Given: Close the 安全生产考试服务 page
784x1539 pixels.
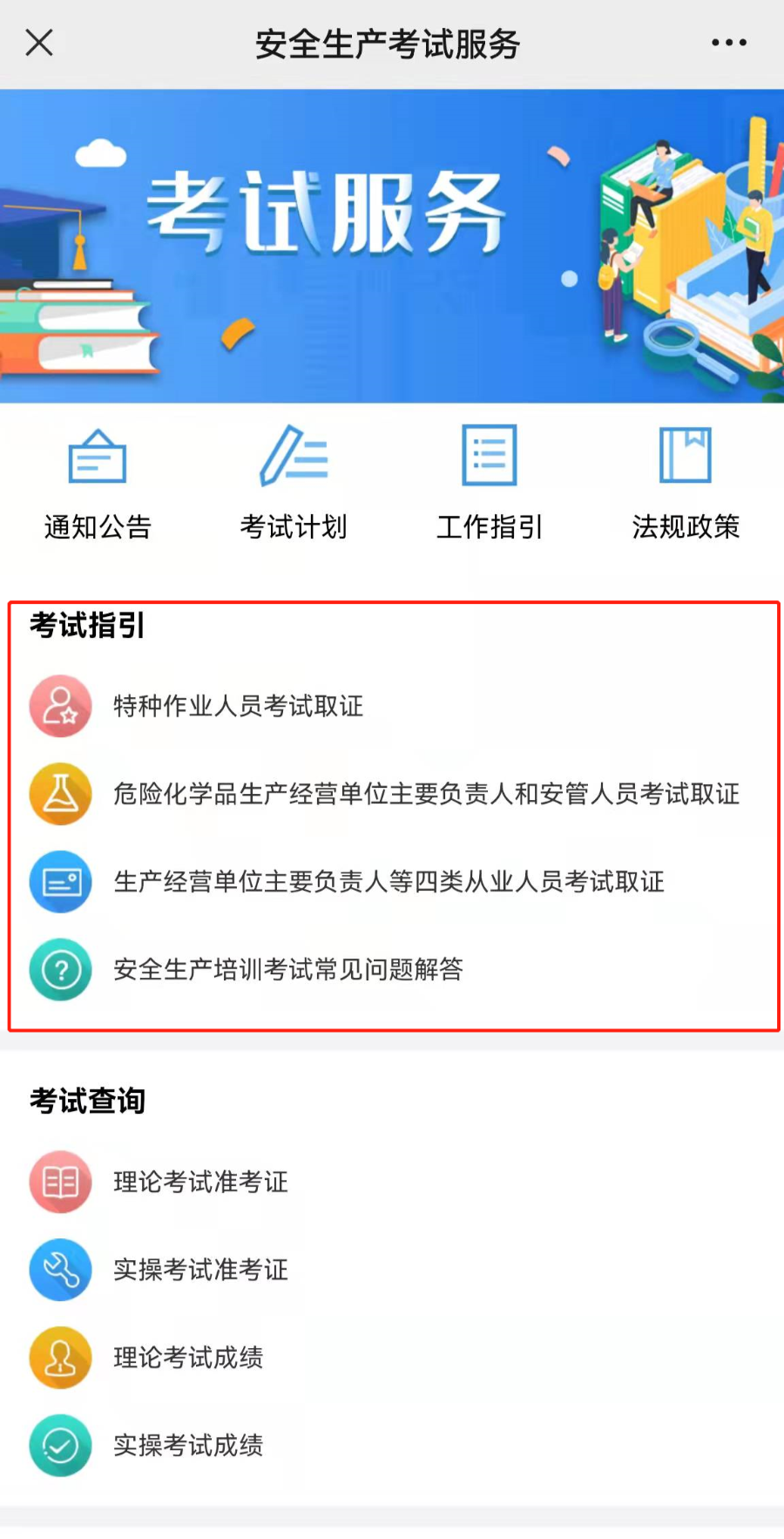Looking at the screenshot, I should pos(39,42).
